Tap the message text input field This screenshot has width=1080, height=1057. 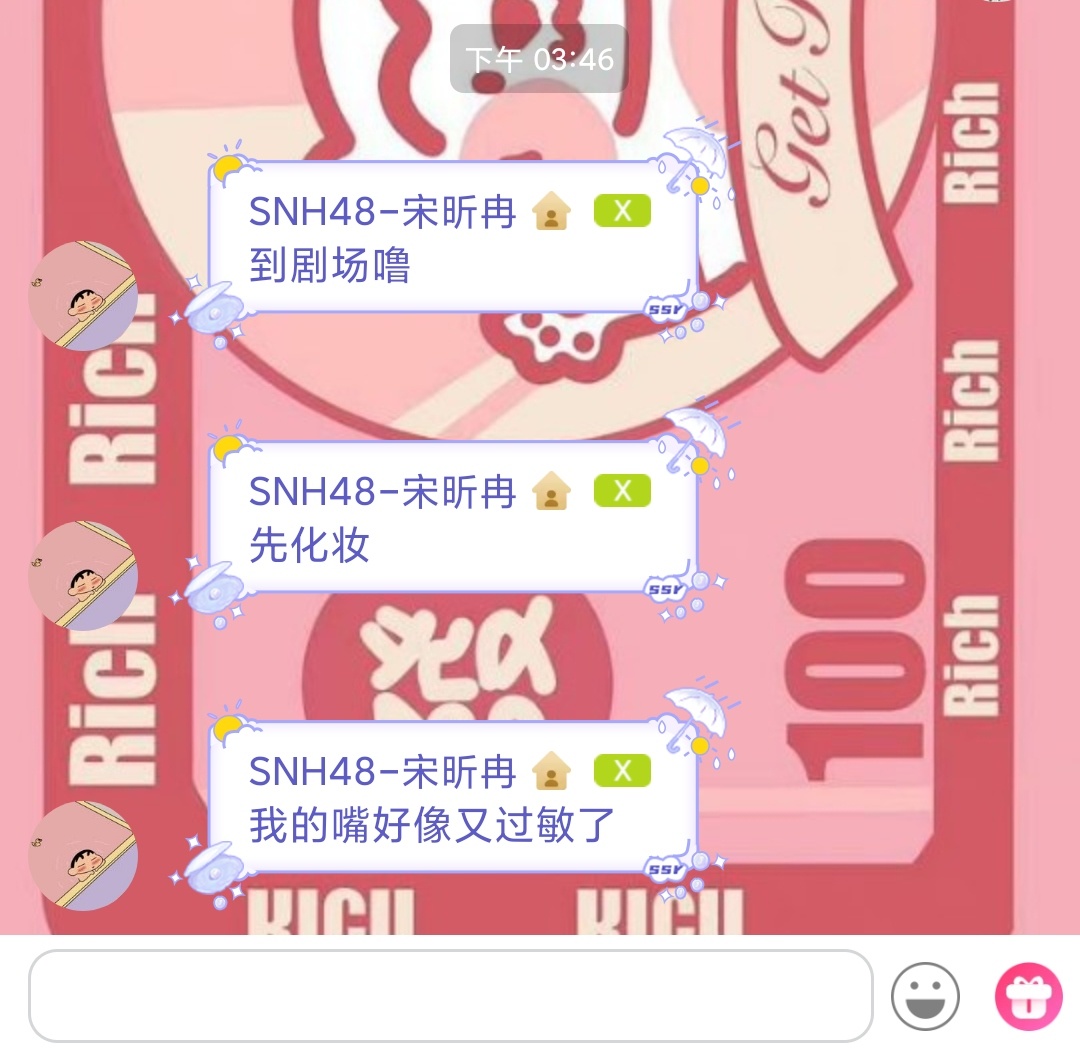point(450,995)
